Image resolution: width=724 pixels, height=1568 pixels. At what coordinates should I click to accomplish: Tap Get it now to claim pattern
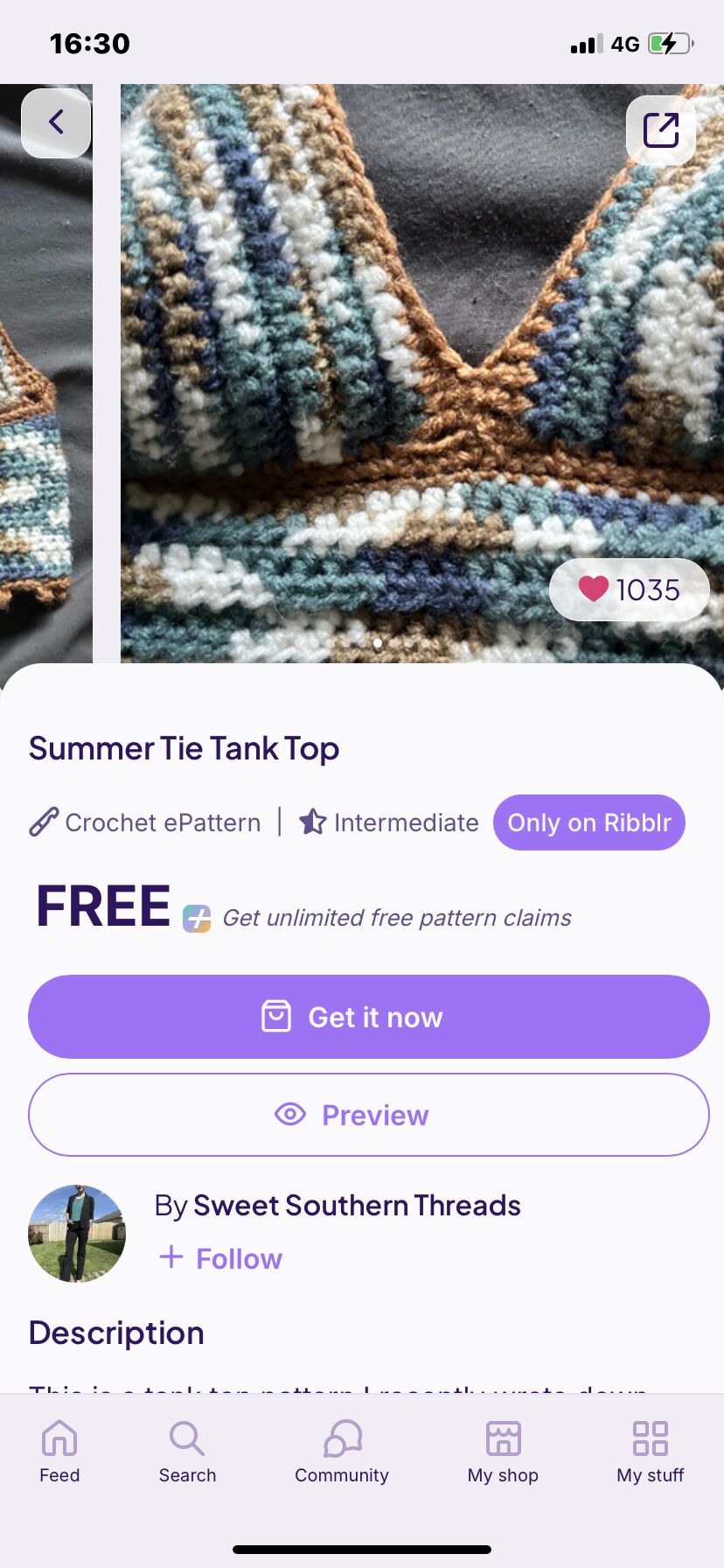coord(368,1017)
